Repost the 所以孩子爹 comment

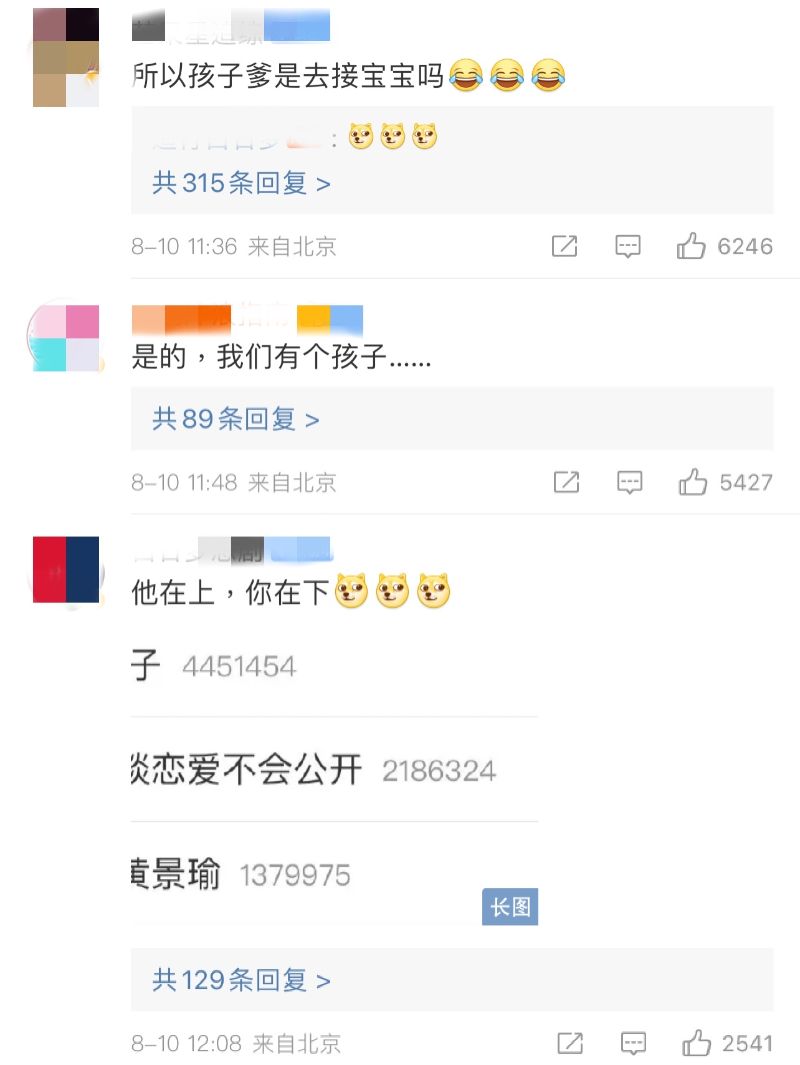[565, 246]
